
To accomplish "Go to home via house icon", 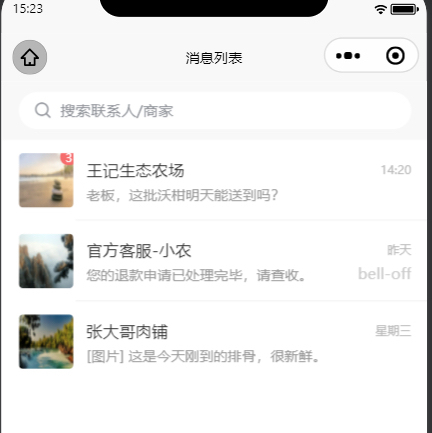I will 30,57.
